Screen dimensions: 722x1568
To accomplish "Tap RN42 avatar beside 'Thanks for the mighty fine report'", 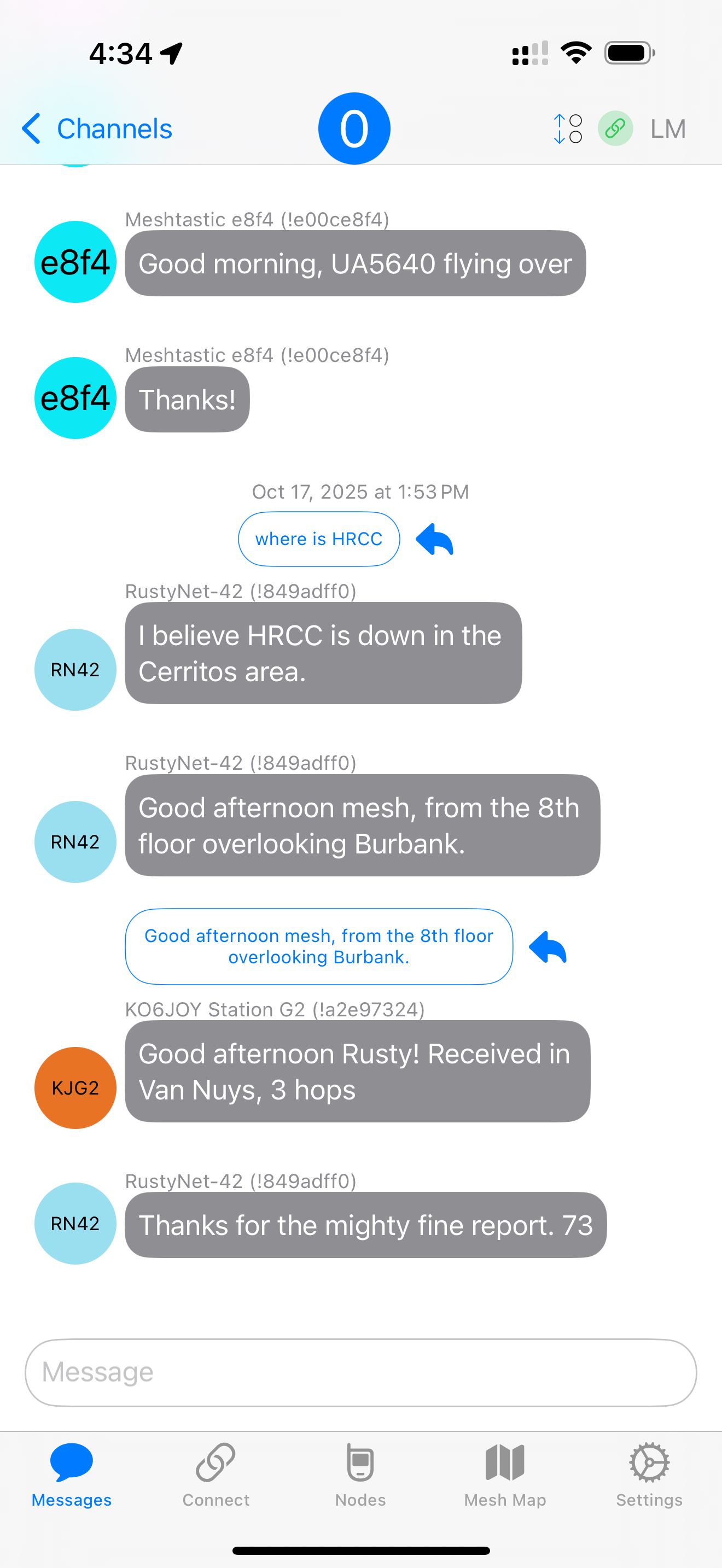I will point(75,1224).
